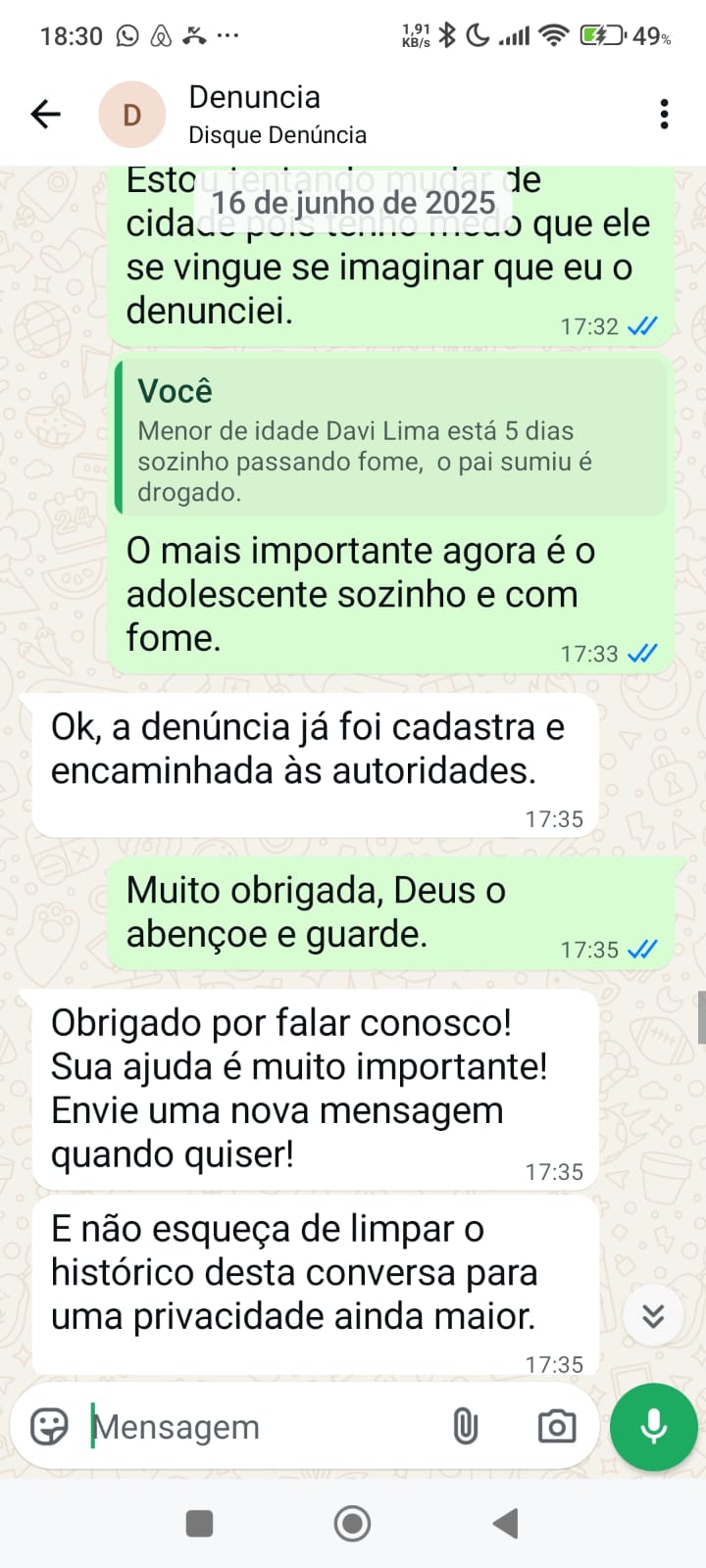Open the camera to take a photo
The height and width of the screenshot is (1568, 706).
(x=557, y=1427)
